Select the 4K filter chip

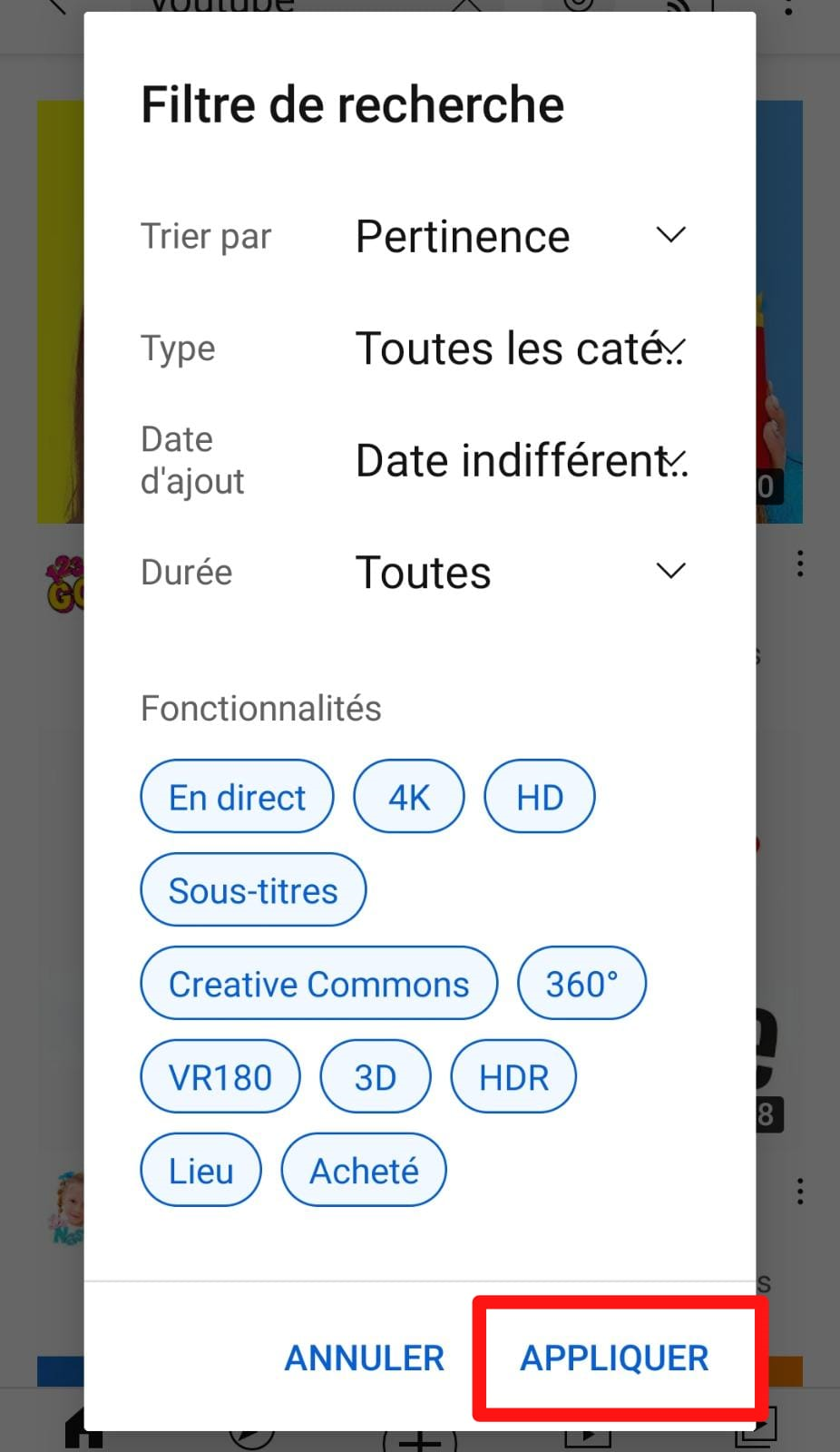point(408,797)
